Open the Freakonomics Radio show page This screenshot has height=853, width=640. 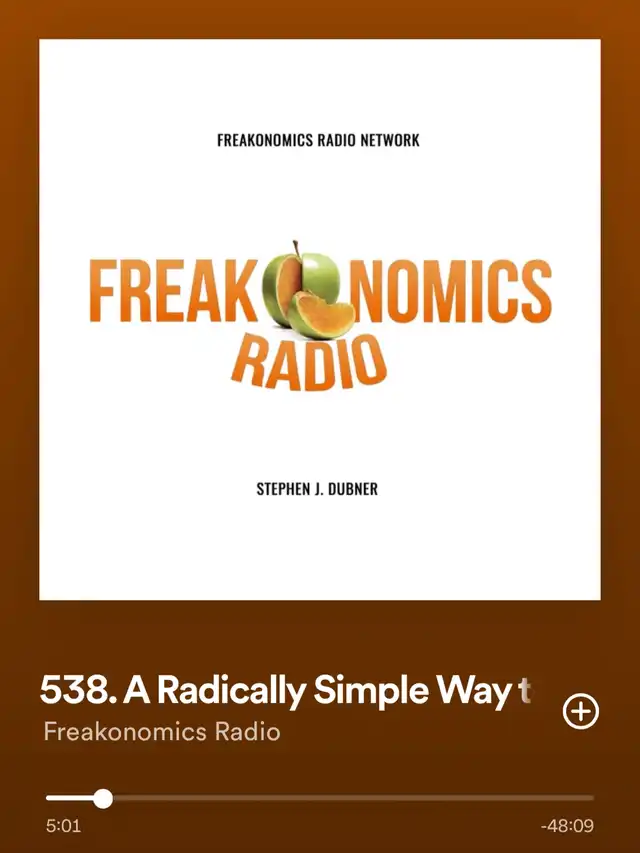(x=162, y=732)
